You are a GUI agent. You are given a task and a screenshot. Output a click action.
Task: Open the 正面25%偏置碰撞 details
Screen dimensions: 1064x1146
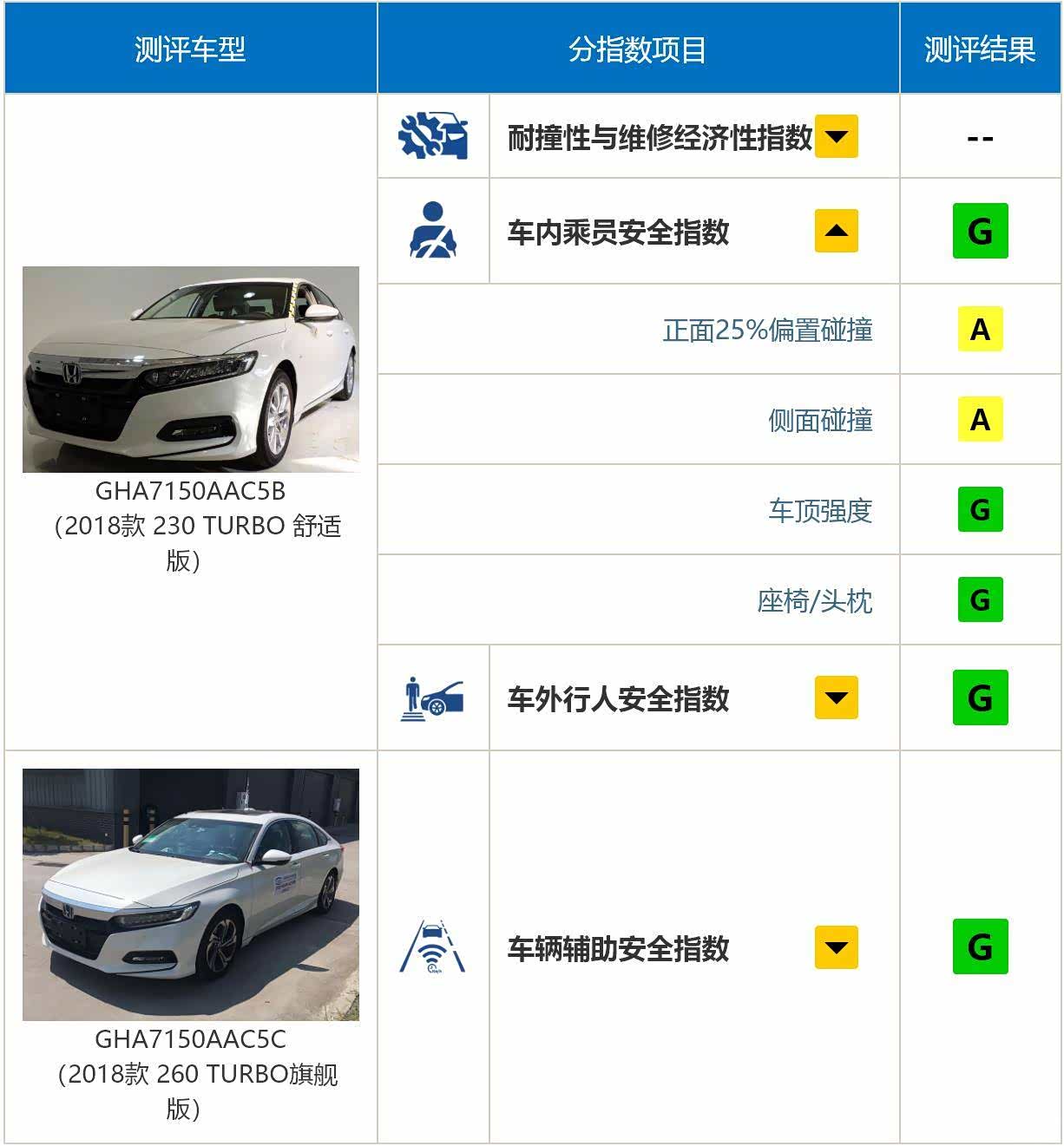pyautogui.click(x=767, y=331)
